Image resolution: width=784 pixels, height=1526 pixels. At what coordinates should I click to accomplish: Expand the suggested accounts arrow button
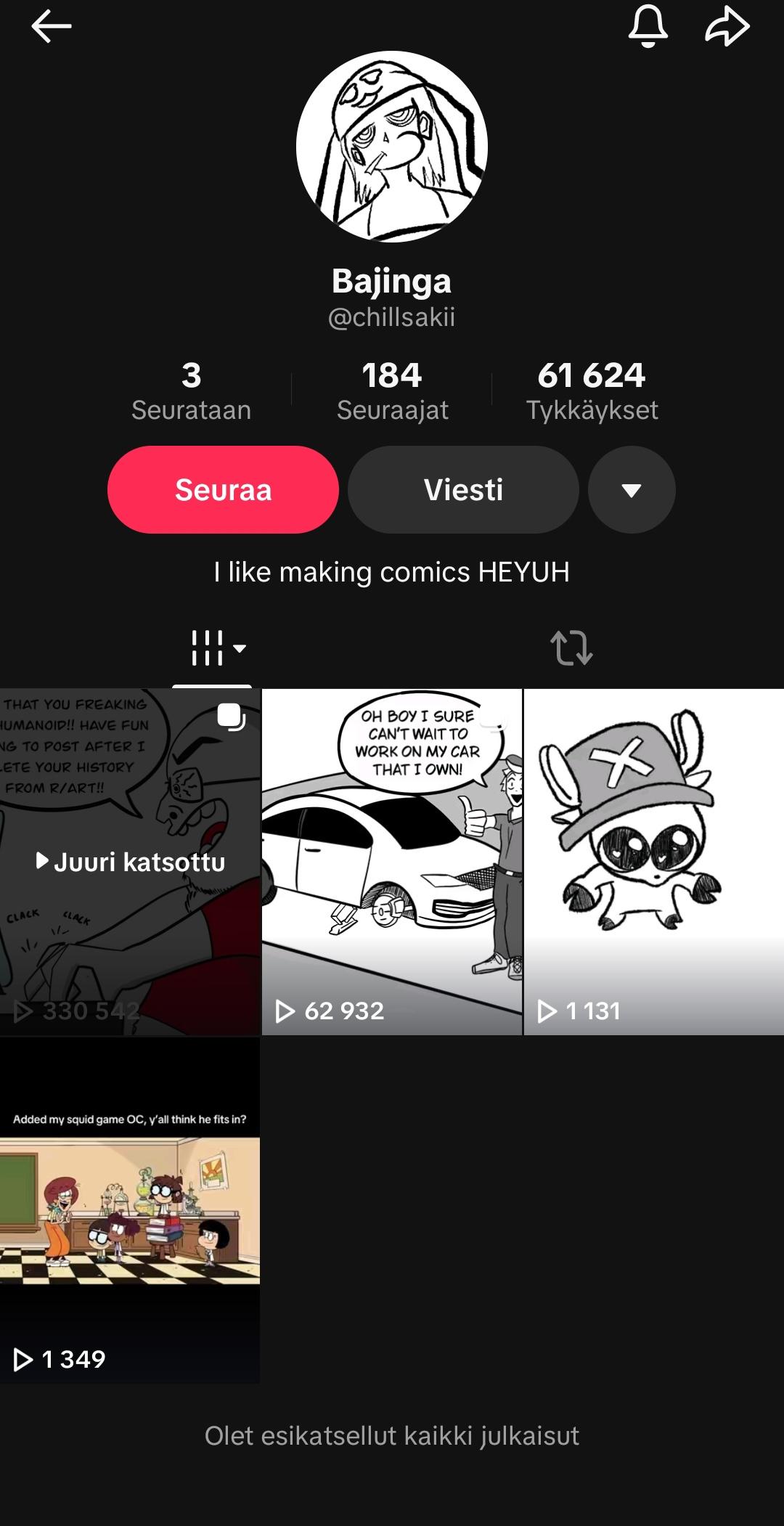coord(632,490)
